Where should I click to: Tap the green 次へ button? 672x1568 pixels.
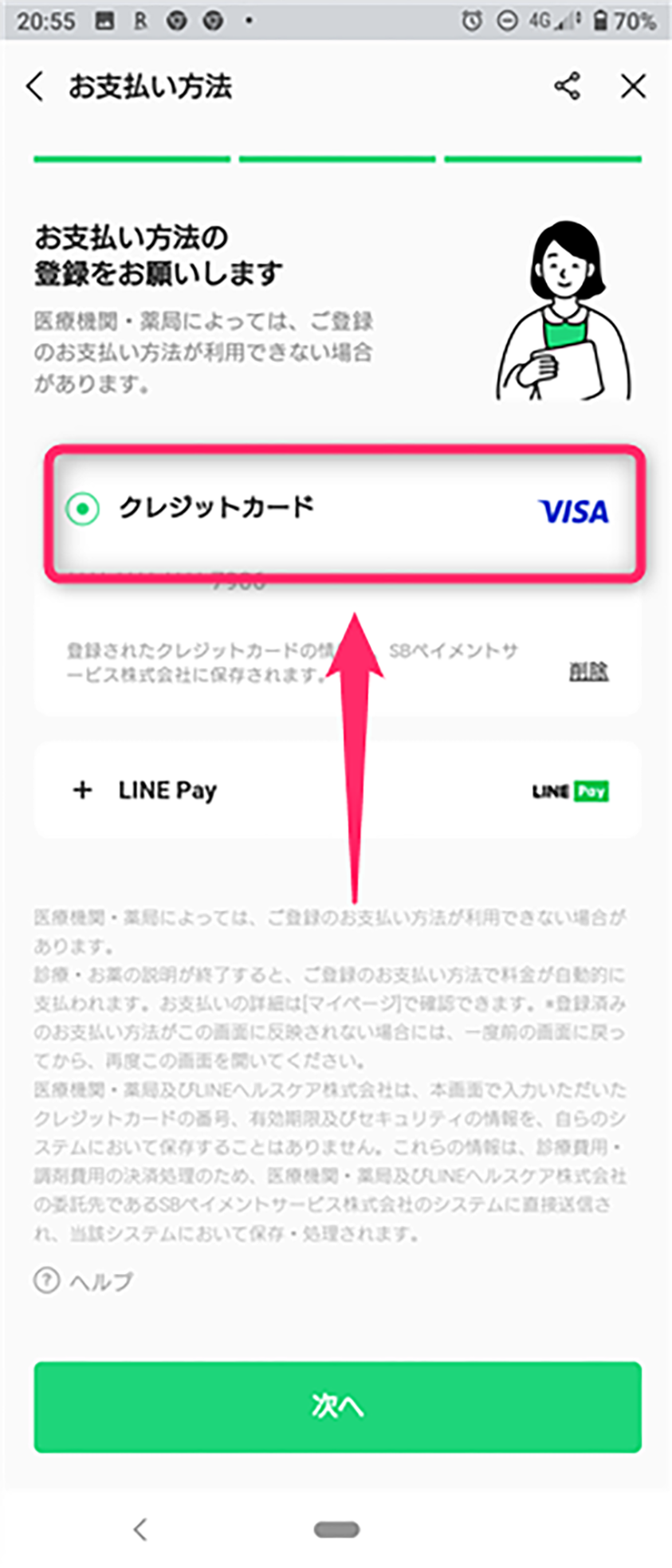337,1407
